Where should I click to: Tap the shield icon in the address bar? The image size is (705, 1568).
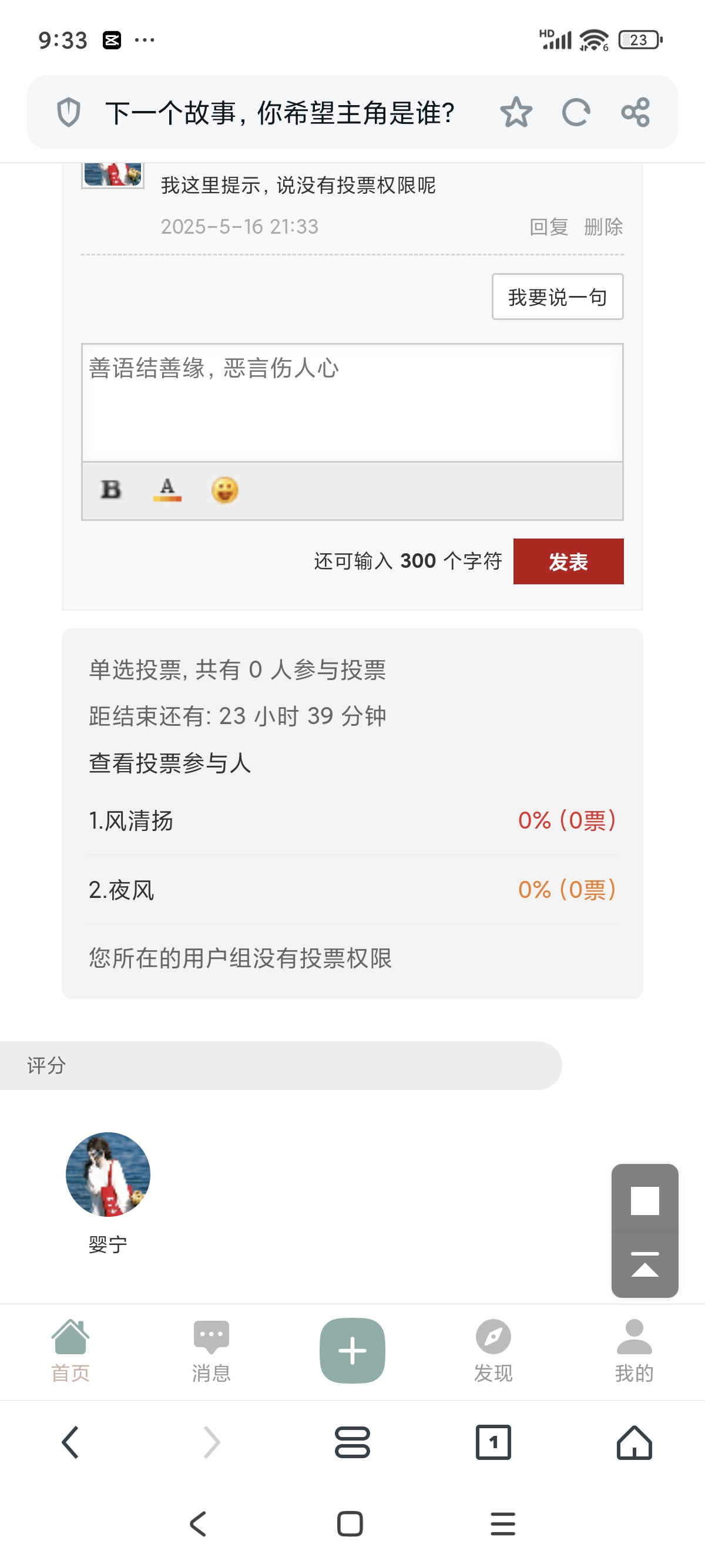(69, 113)
